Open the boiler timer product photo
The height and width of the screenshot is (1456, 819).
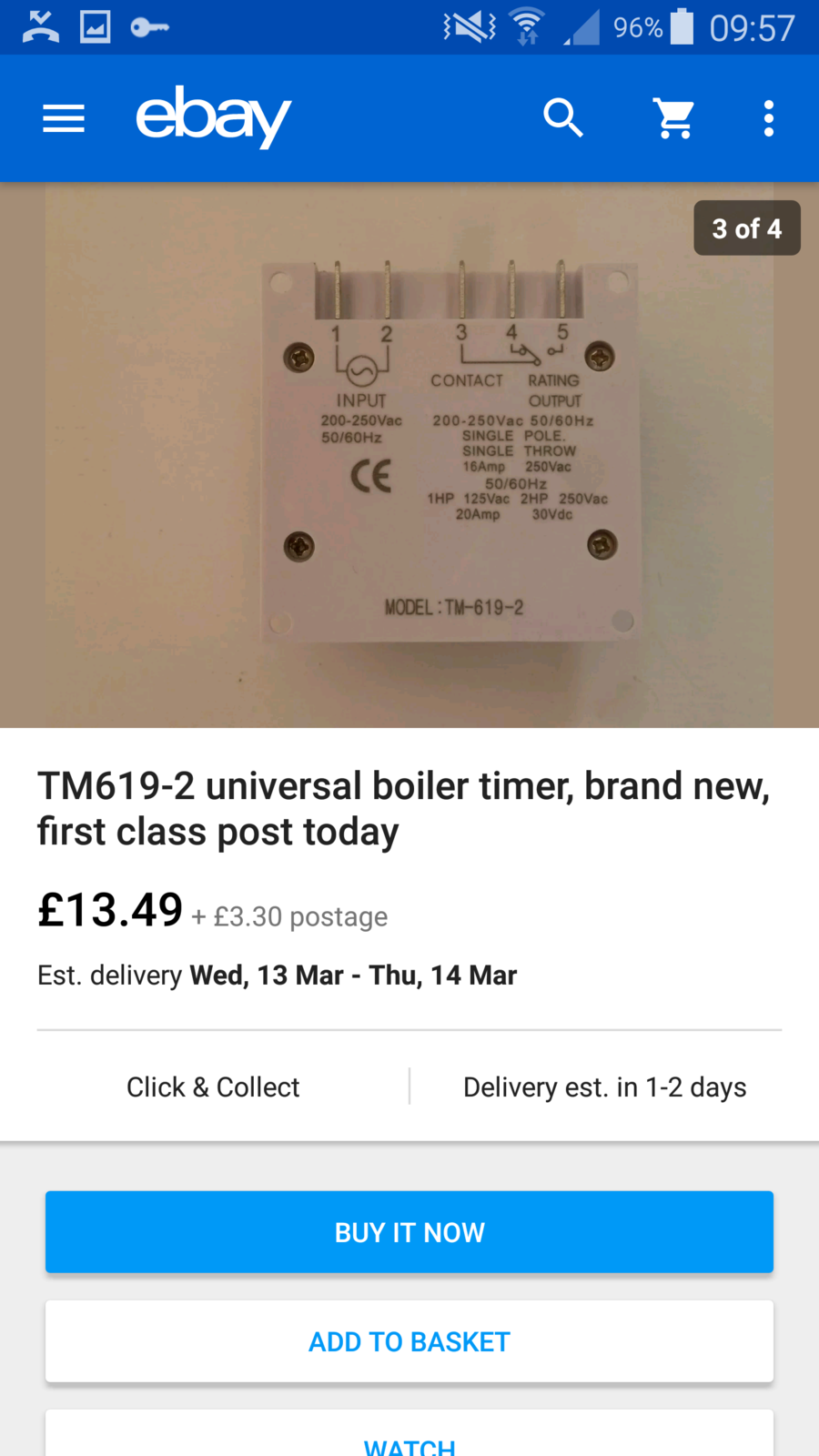(x=409, y=455)
